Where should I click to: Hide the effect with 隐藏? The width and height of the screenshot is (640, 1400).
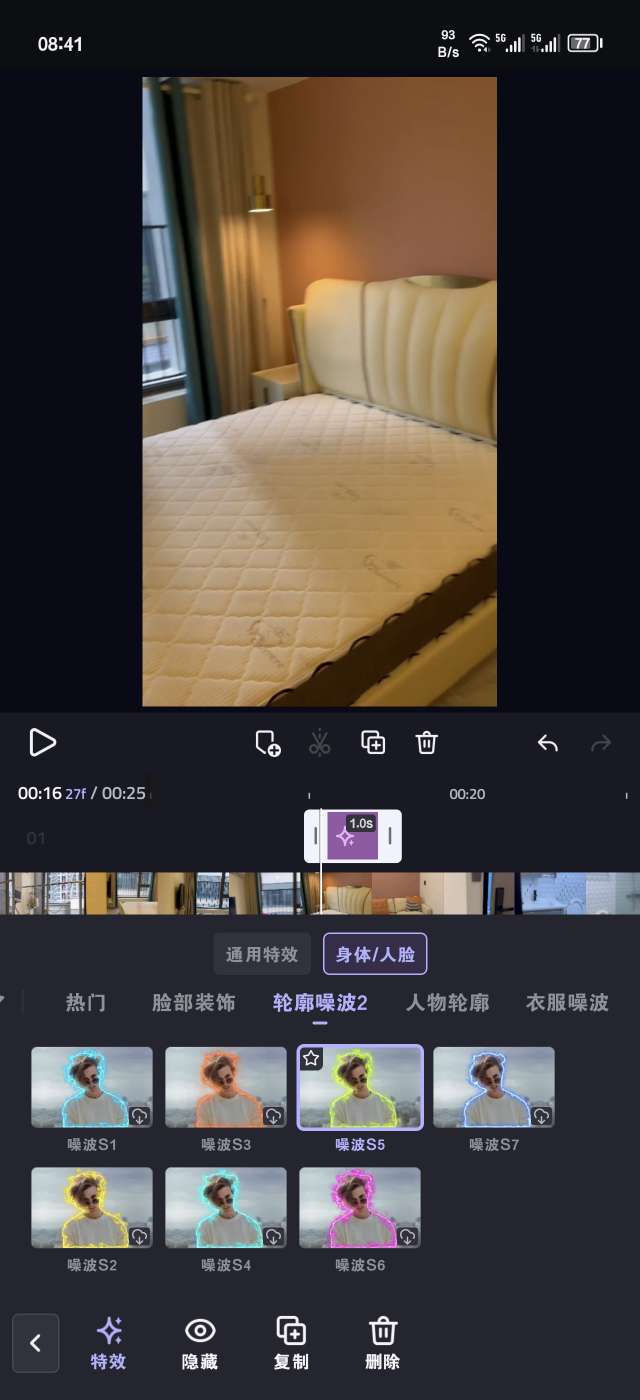click(200, 1343)
